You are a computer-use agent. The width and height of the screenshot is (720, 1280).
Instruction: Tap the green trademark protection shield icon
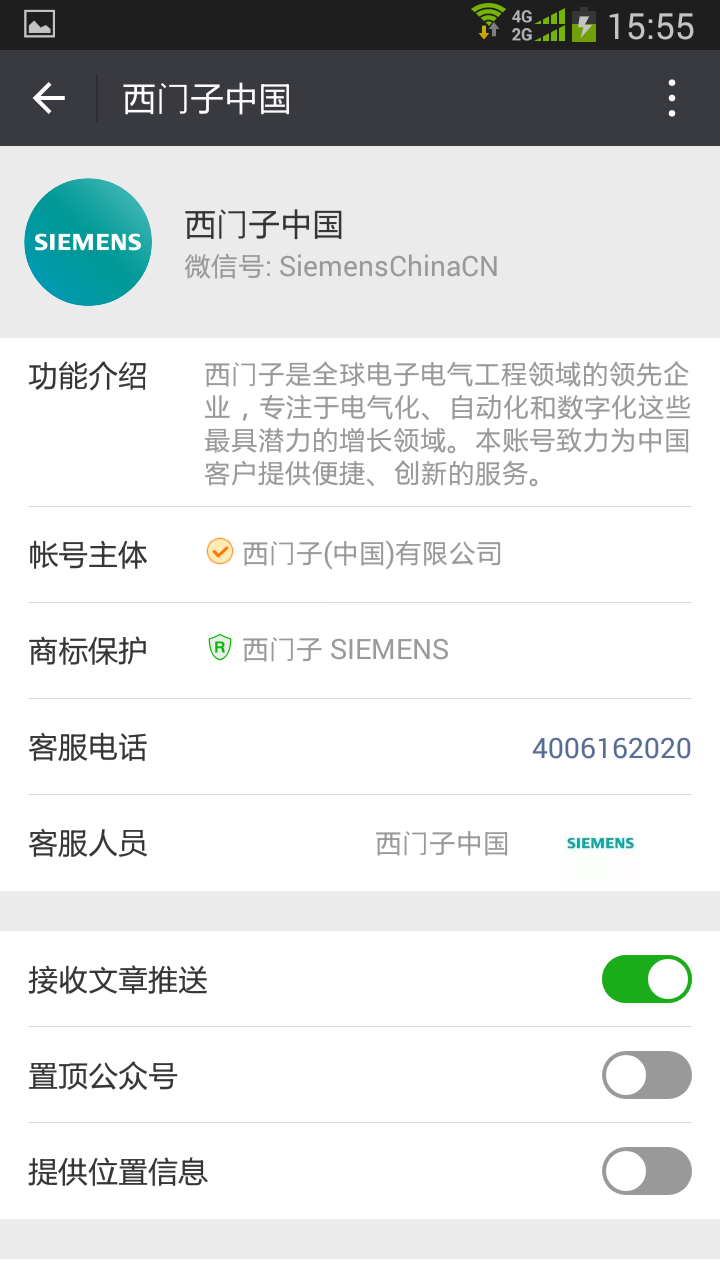click(x=218, y=648)
